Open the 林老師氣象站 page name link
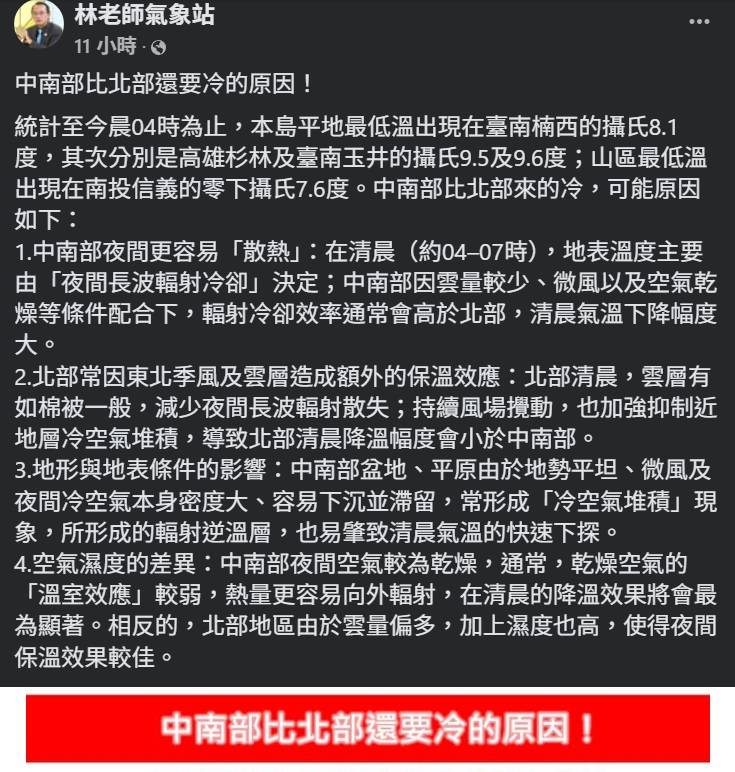735x772 pixels. [x=144, y=15]
